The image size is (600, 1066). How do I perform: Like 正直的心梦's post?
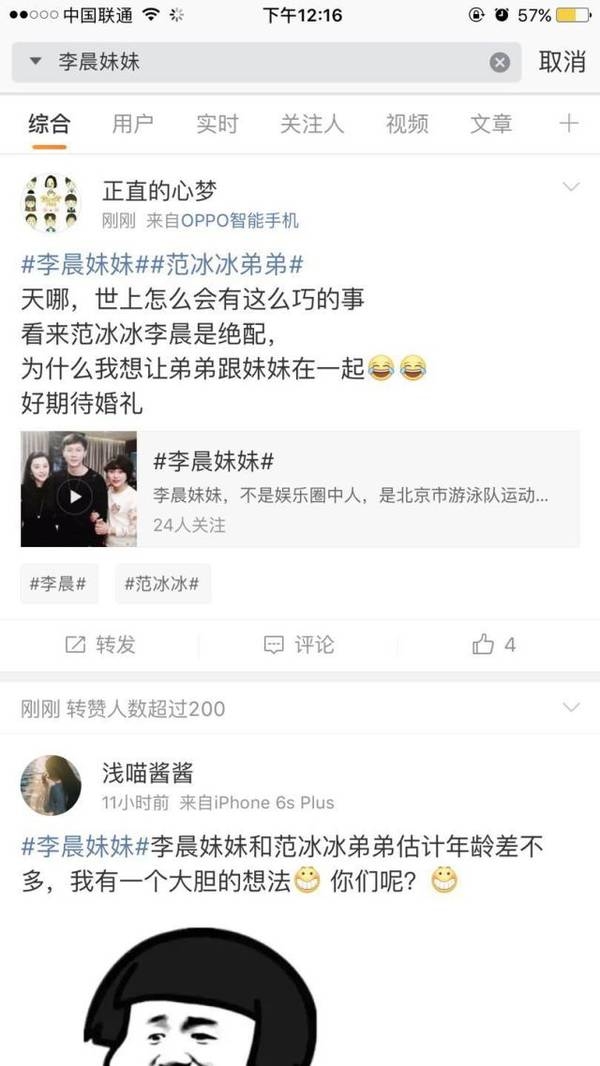(x=494, y=645)
